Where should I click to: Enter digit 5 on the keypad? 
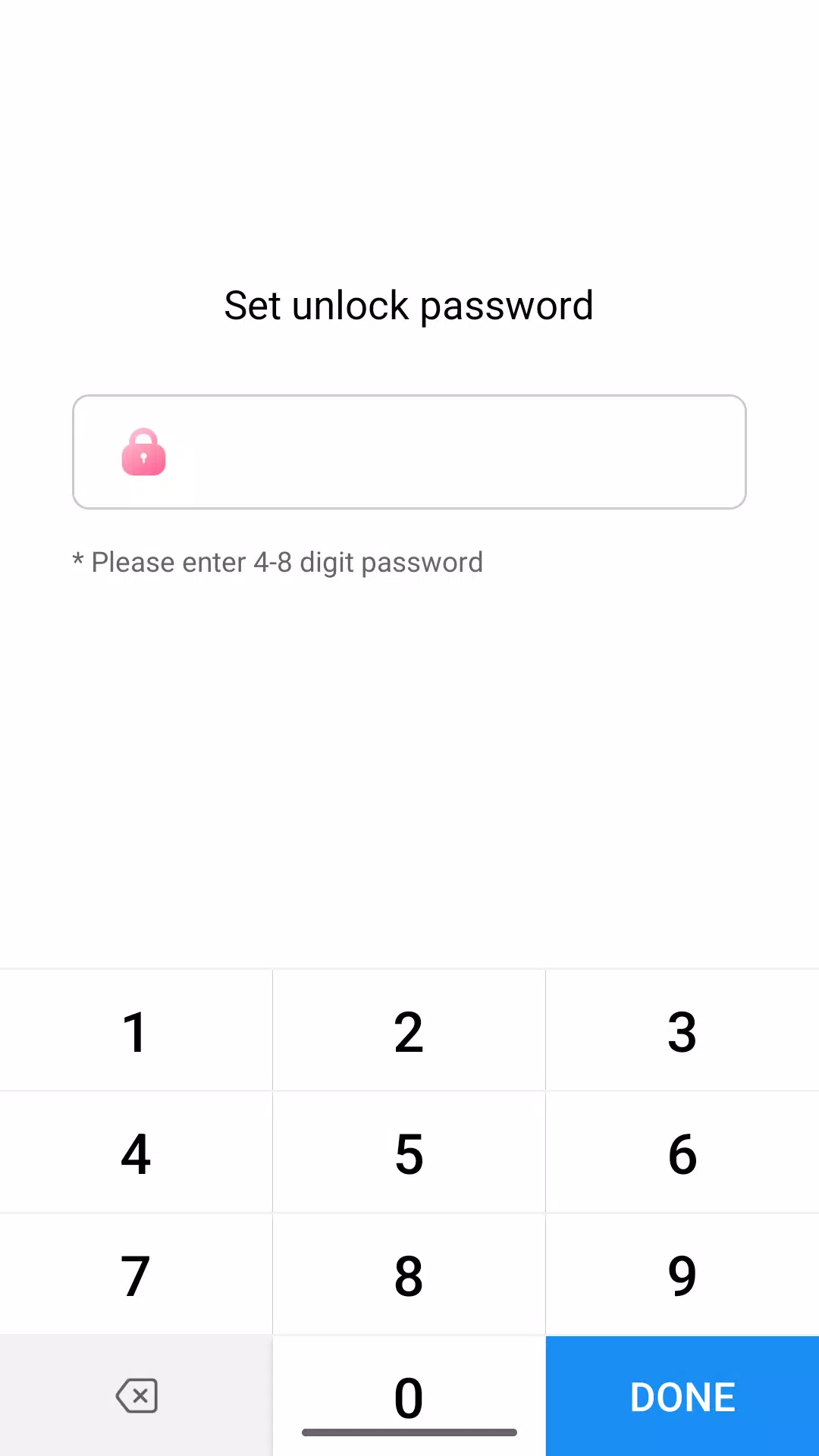point(409,1153)
